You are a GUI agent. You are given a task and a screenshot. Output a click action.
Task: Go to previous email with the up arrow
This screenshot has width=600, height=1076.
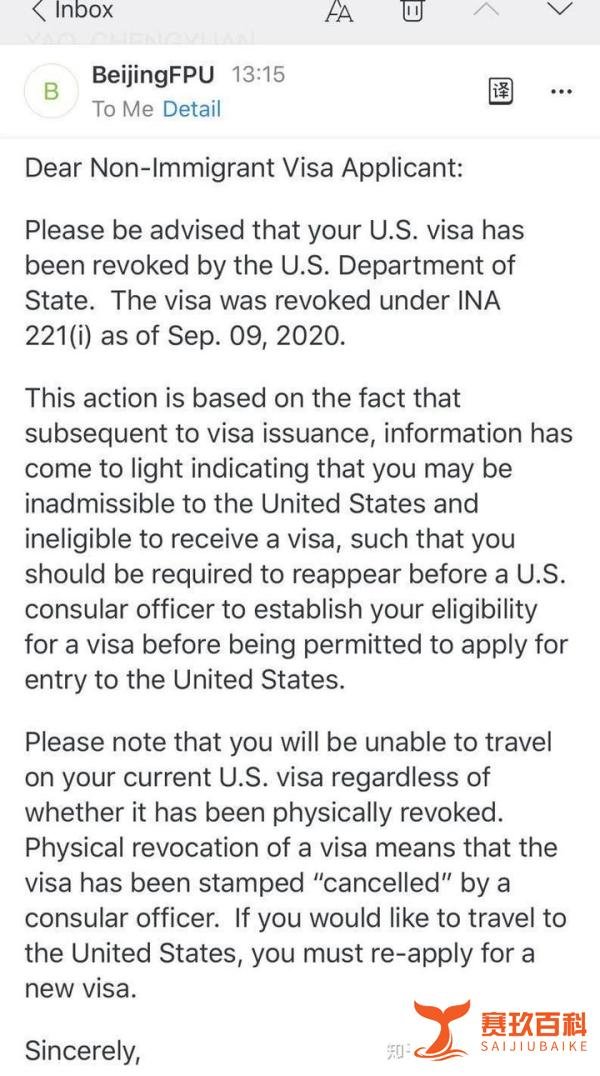click(486, 8)
